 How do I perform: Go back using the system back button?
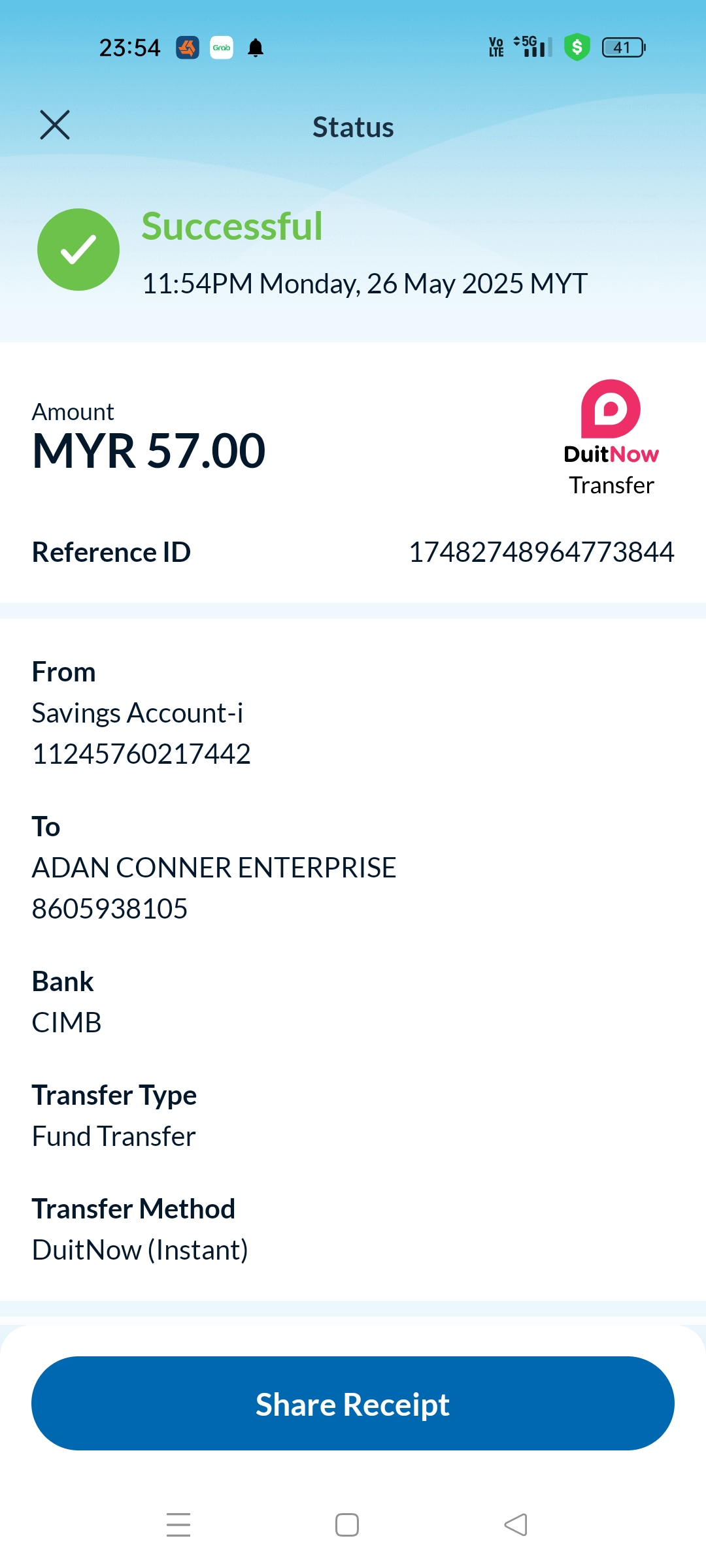(x=516, y=1525)
